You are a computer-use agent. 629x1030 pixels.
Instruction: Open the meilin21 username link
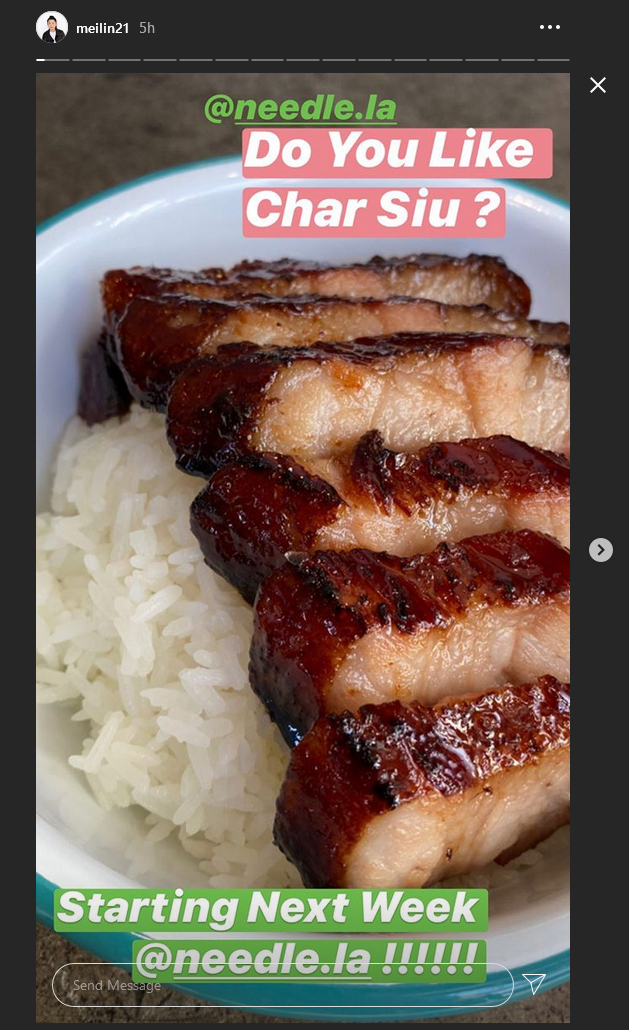pyautogui.click(x=102, y=28)
